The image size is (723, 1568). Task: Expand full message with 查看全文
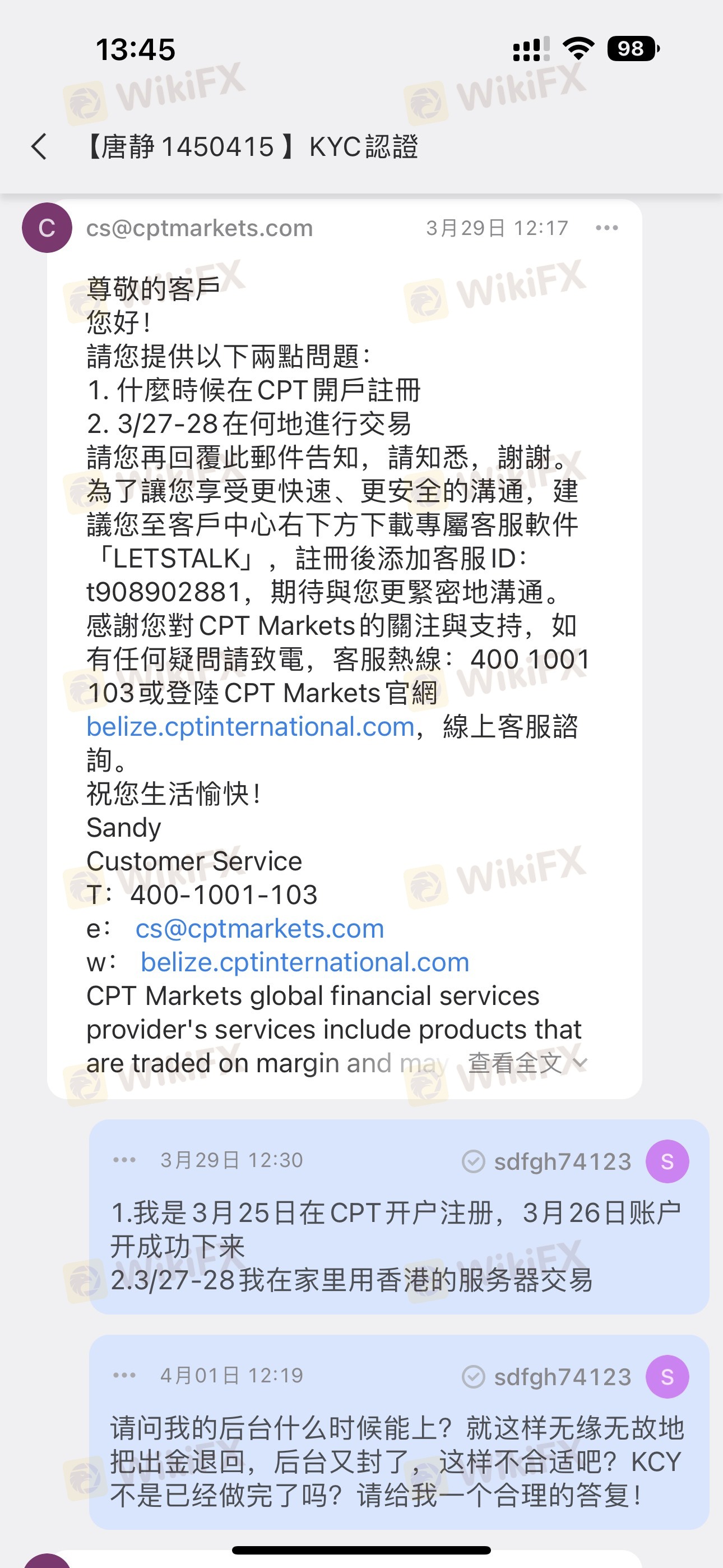coord(526,1063)
